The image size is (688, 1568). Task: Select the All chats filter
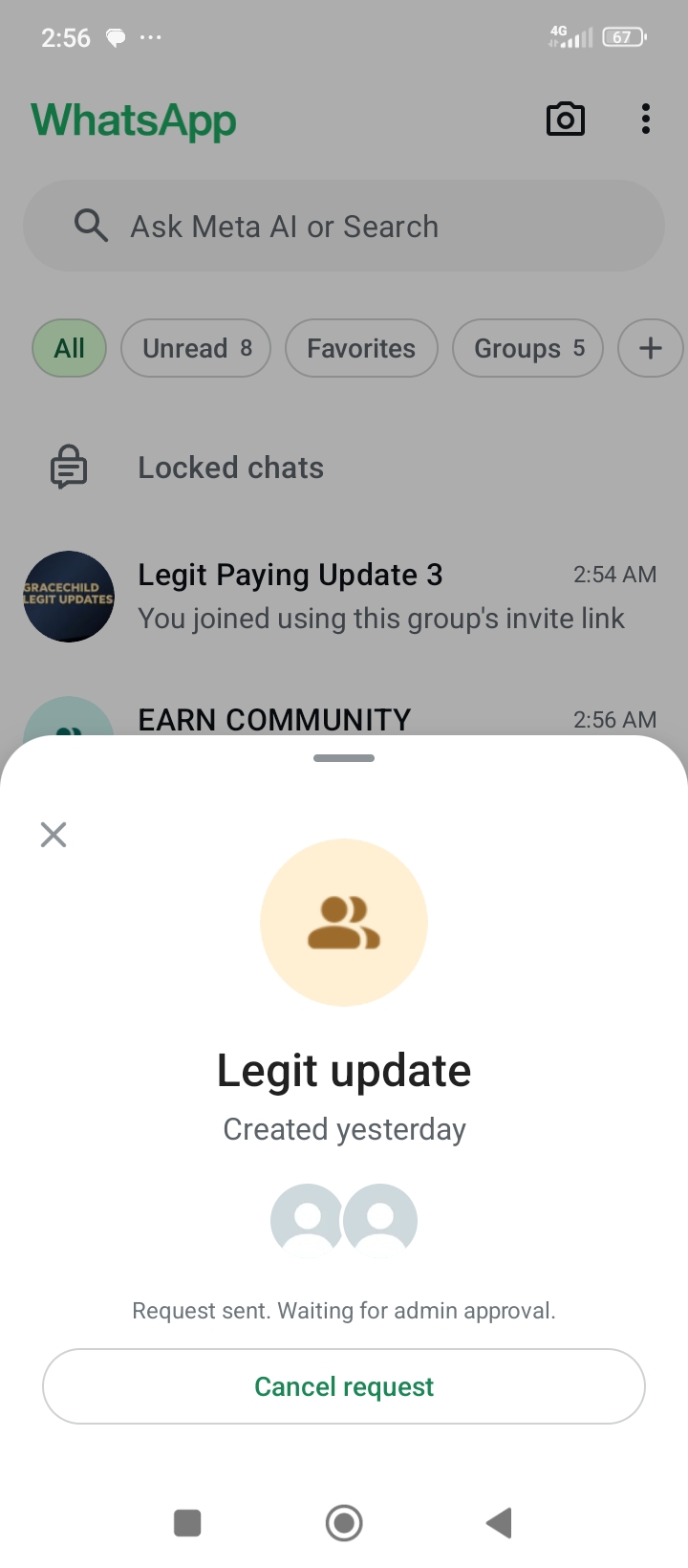click(x=69, y=348)
